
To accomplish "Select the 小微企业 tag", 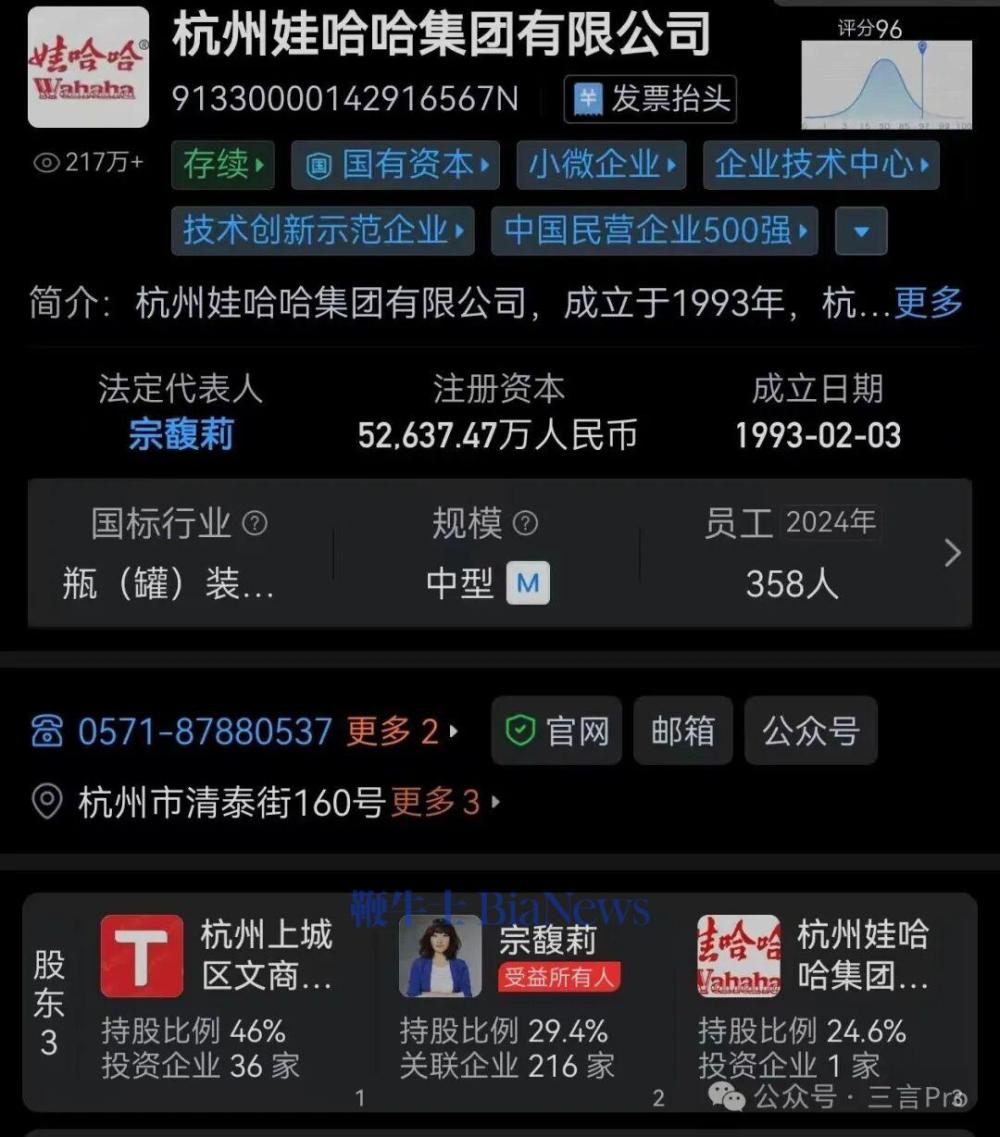I will (601, 165).
